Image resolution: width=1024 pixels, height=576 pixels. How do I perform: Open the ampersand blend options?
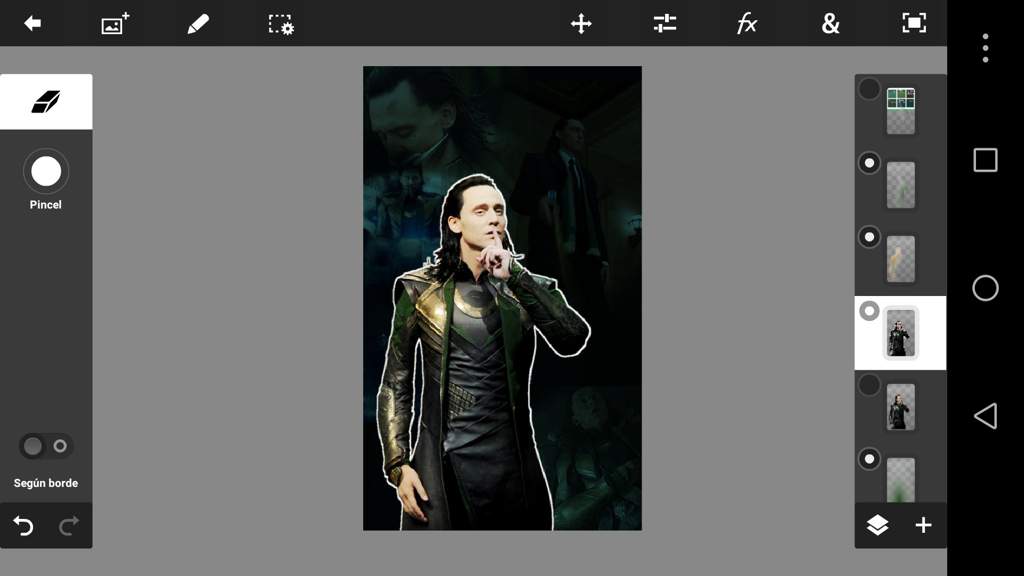tap(831, 24)
